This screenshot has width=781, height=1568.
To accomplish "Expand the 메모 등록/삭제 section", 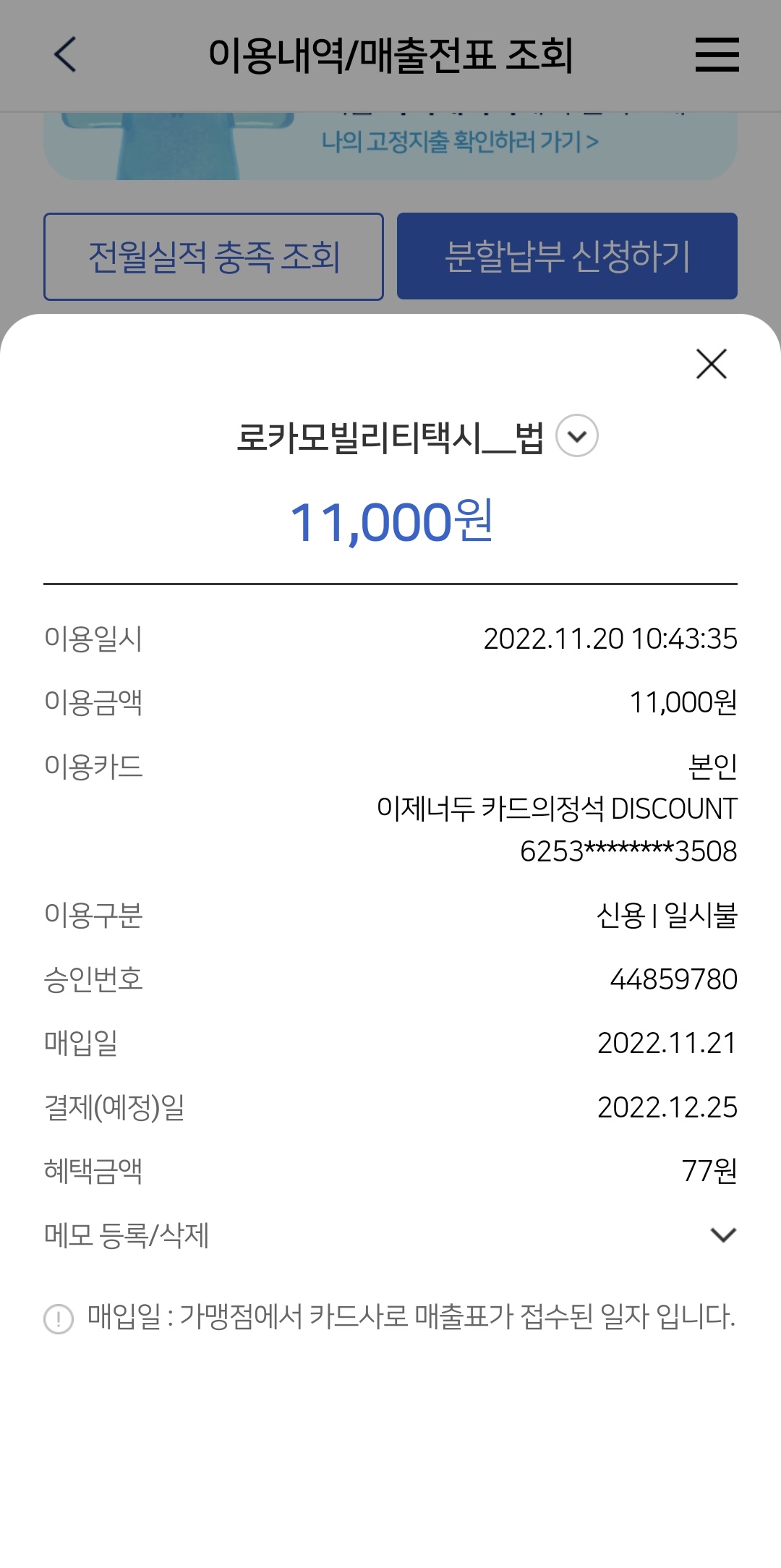I will coord(390,1235).
